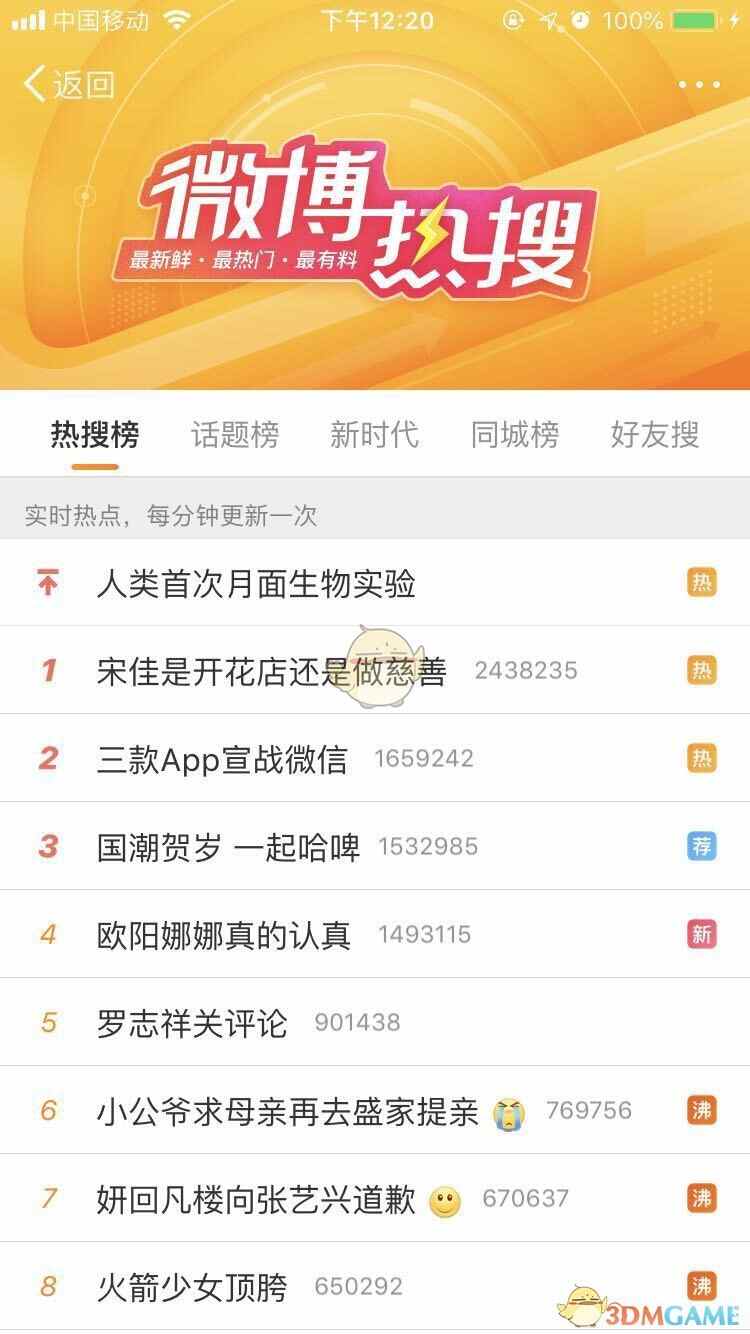
Task: Open pinned topic 人类首次月面生物实验
Action: 256,583
